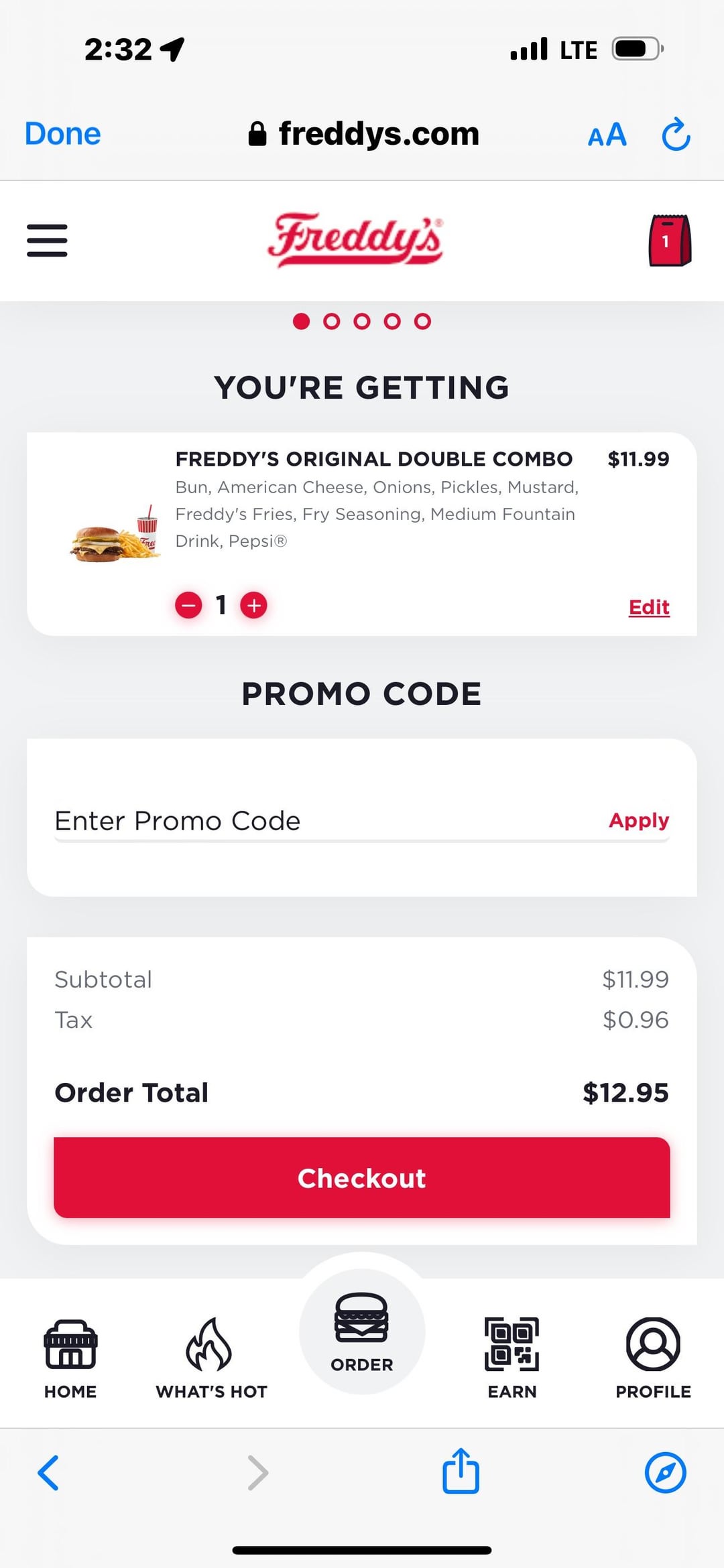Apply the promo code
724x1568 pixels.
[639, 821]
